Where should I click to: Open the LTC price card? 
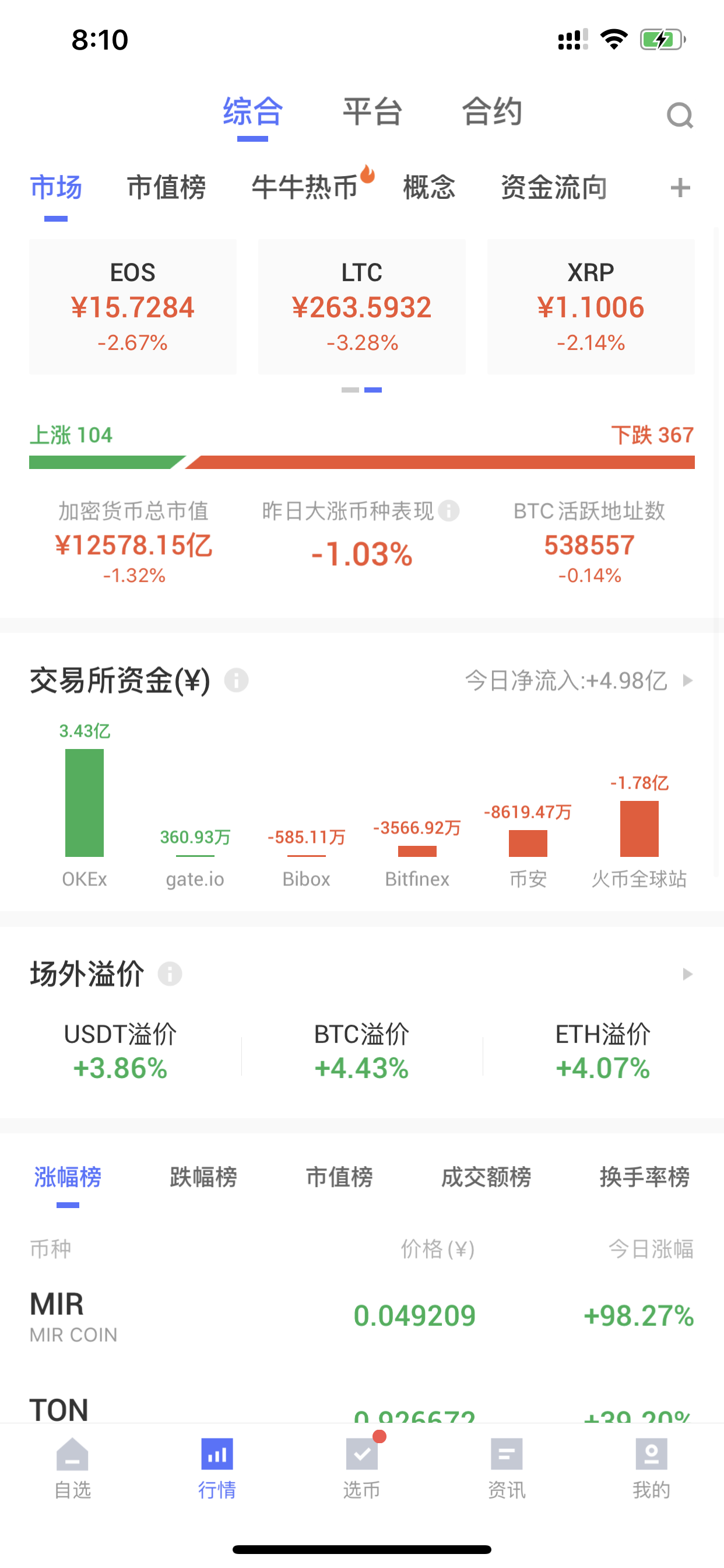click(362, 306)
